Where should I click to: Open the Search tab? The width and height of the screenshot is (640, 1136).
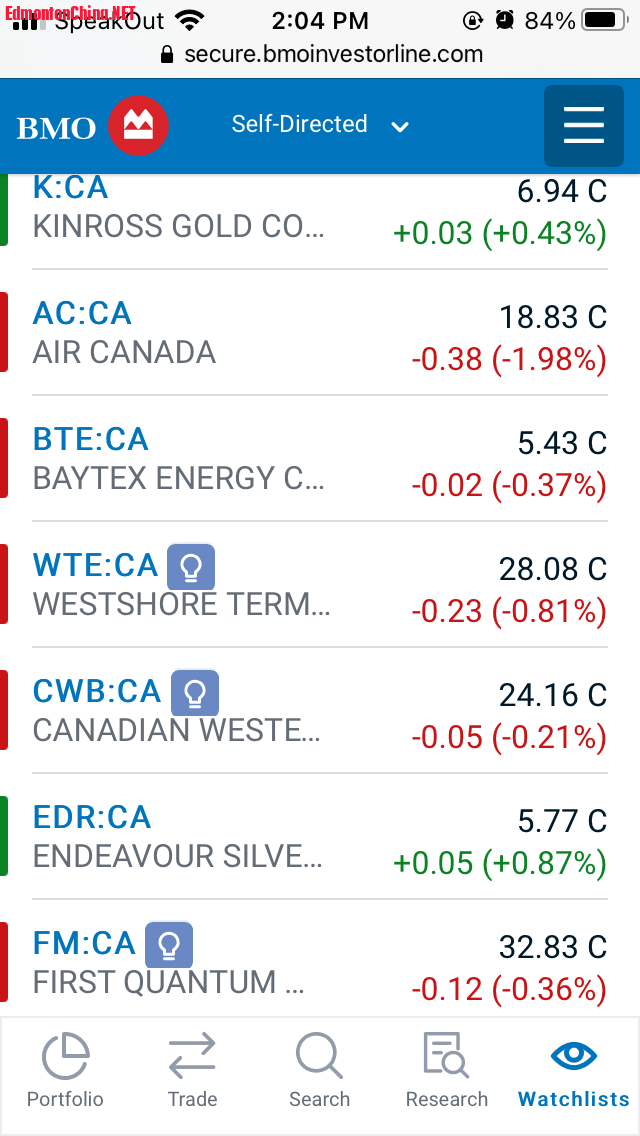[320, 1071]
